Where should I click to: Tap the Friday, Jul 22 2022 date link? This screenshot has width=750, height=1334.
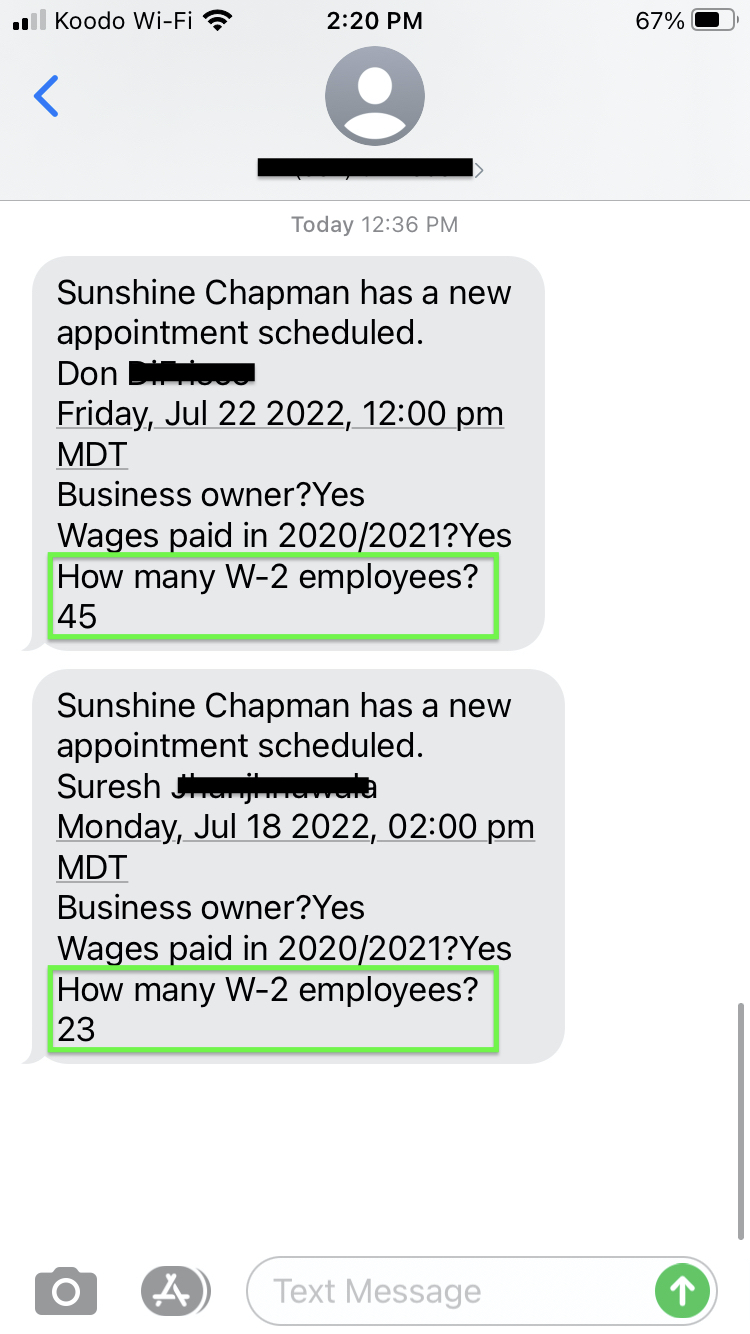click(280, 434)
